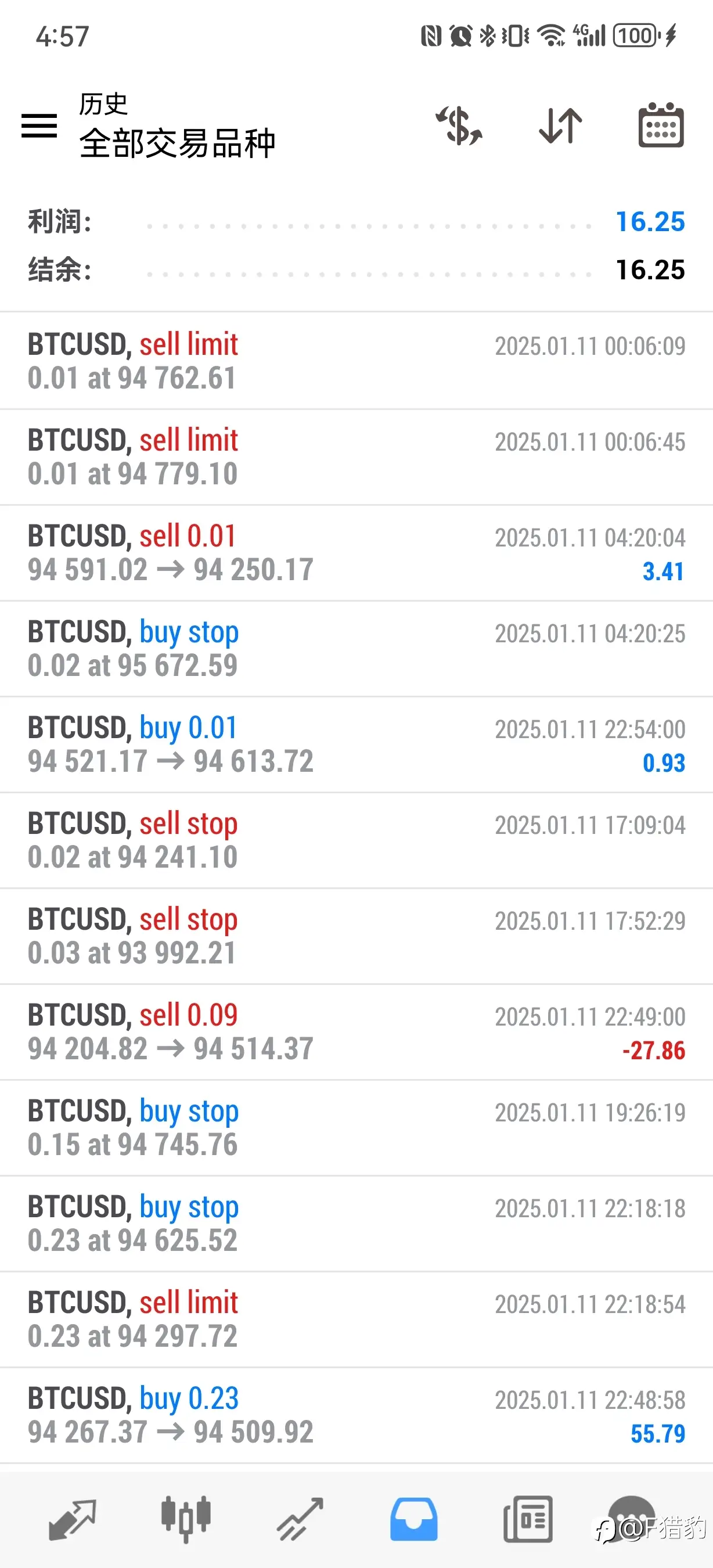This screenshot has height=1568, width=713.
Task: Switch to the Trade tab
Action: tap(300, 1519)
